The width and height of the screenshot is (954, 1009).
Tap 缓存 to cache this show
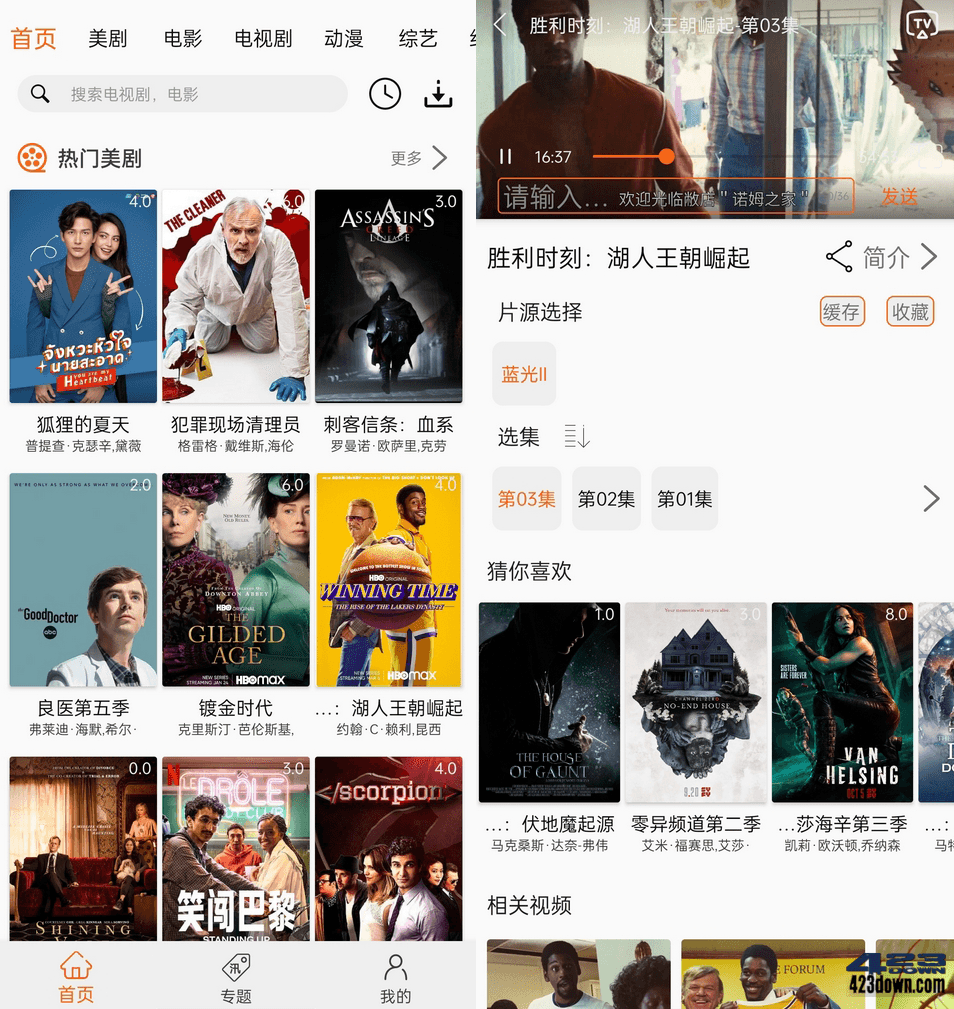(841, 312)
